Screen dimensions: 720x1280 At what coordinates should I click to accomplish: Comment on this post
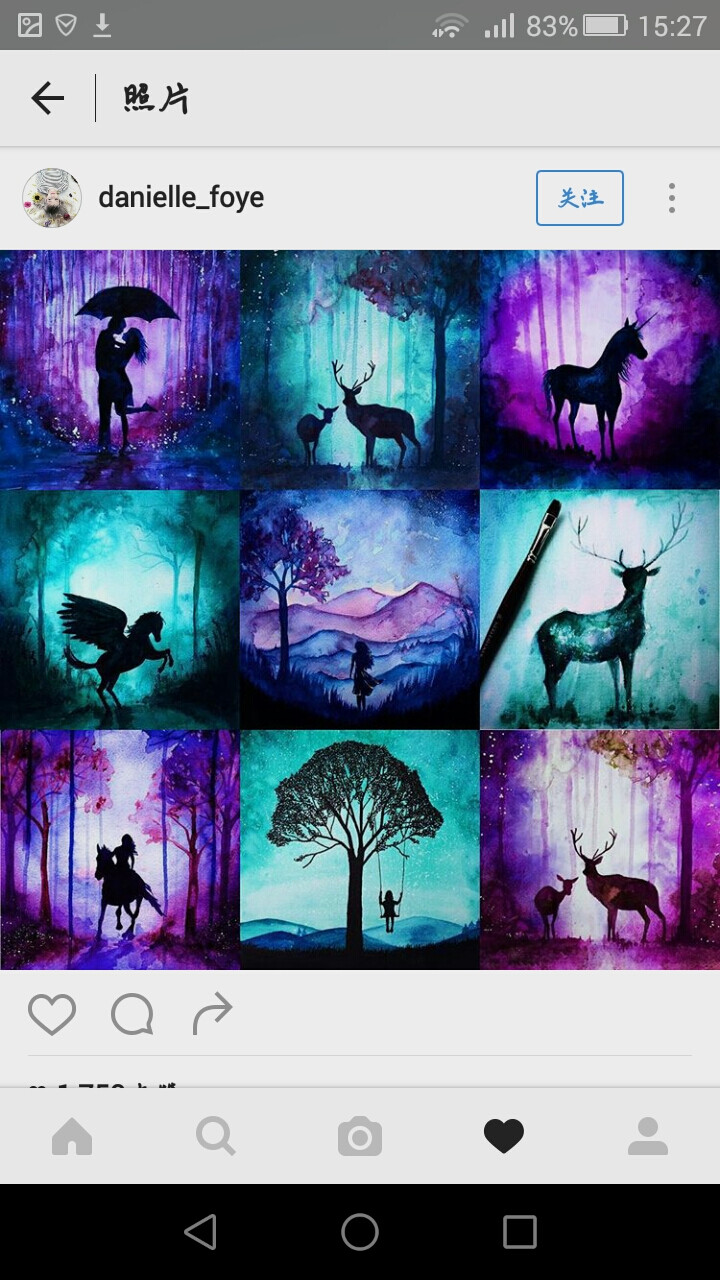tap(132, 1015)
